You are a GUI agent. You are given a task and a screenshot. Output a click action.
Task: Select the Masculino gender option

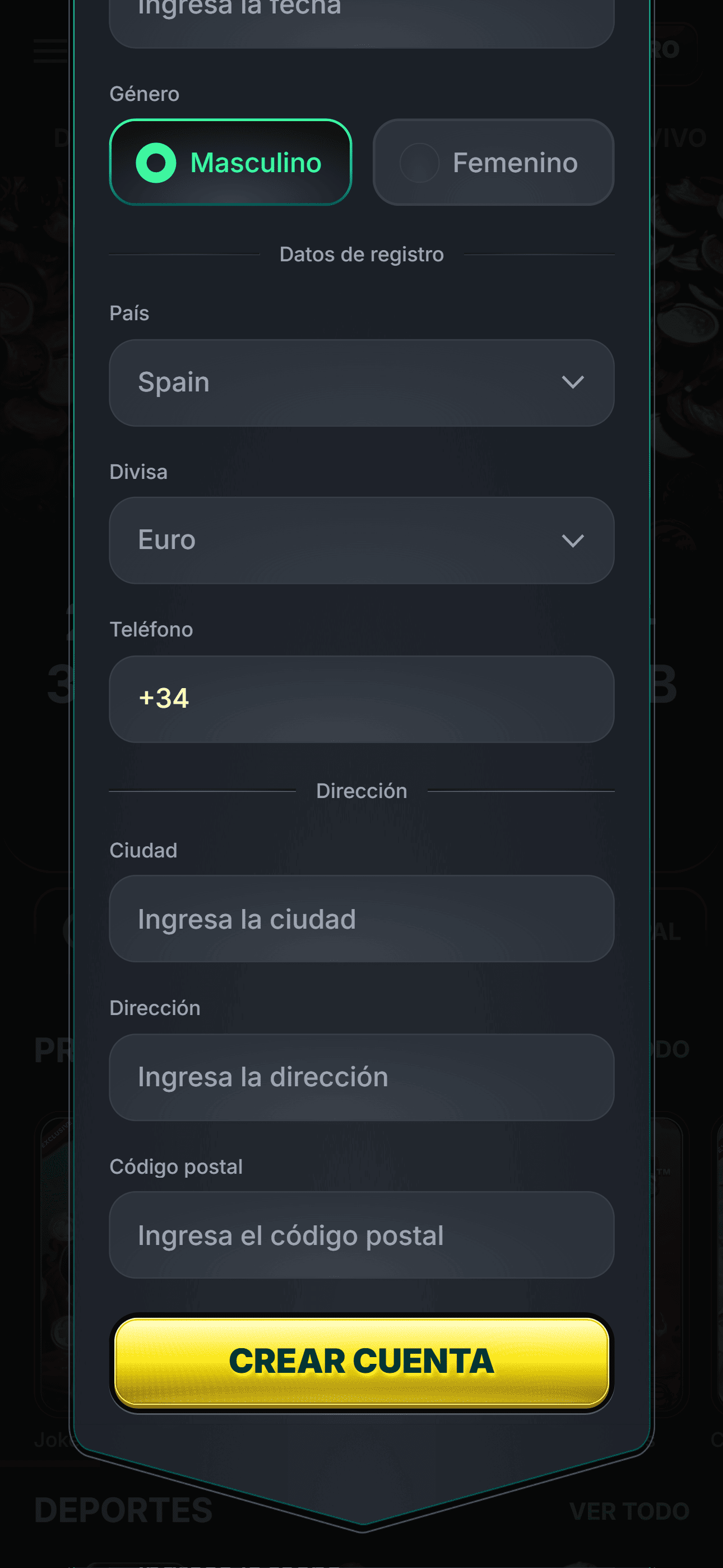pos(231,162)
